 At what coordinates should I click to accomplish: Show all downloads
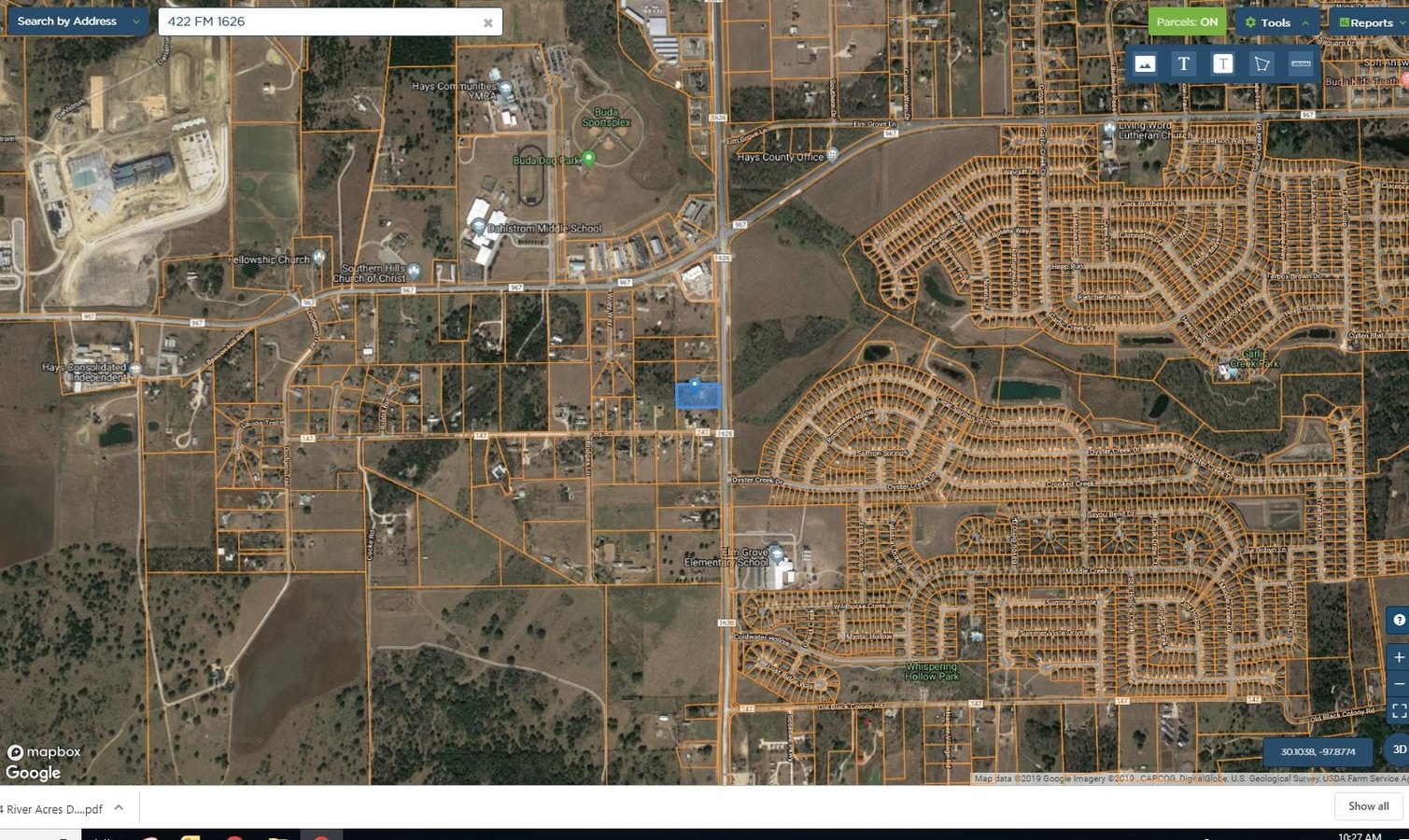[x=1368, y=806]
